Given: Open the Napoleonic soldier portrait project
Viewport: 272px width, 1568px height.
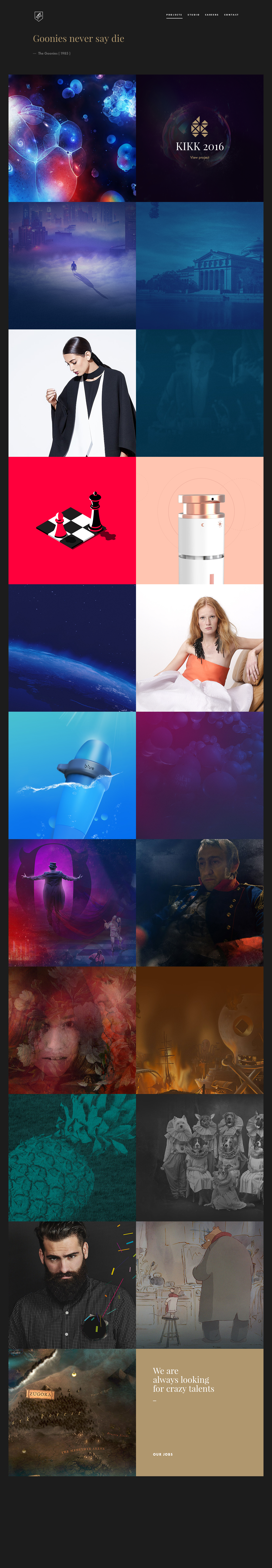Looking at the screenshot, I should pyautogui.click(x=200, y=903).
